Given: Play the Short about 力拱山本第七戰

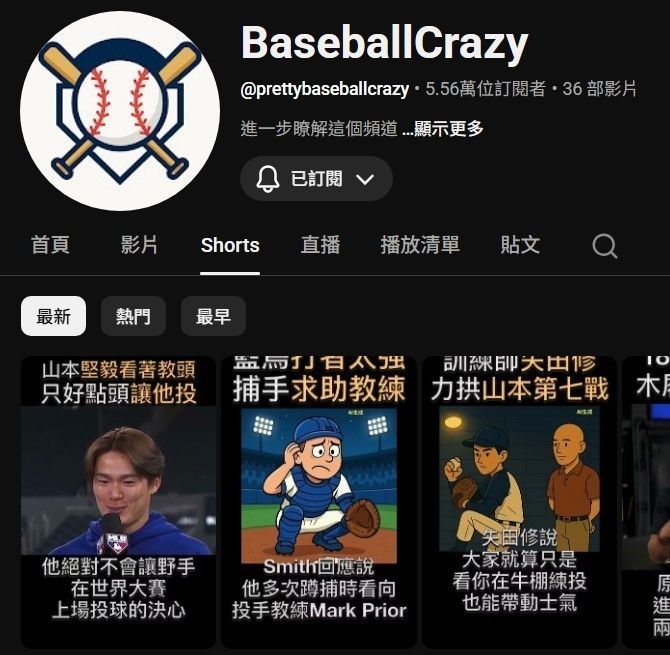Looking at the screenshot, I should click(x=519, y=500).
